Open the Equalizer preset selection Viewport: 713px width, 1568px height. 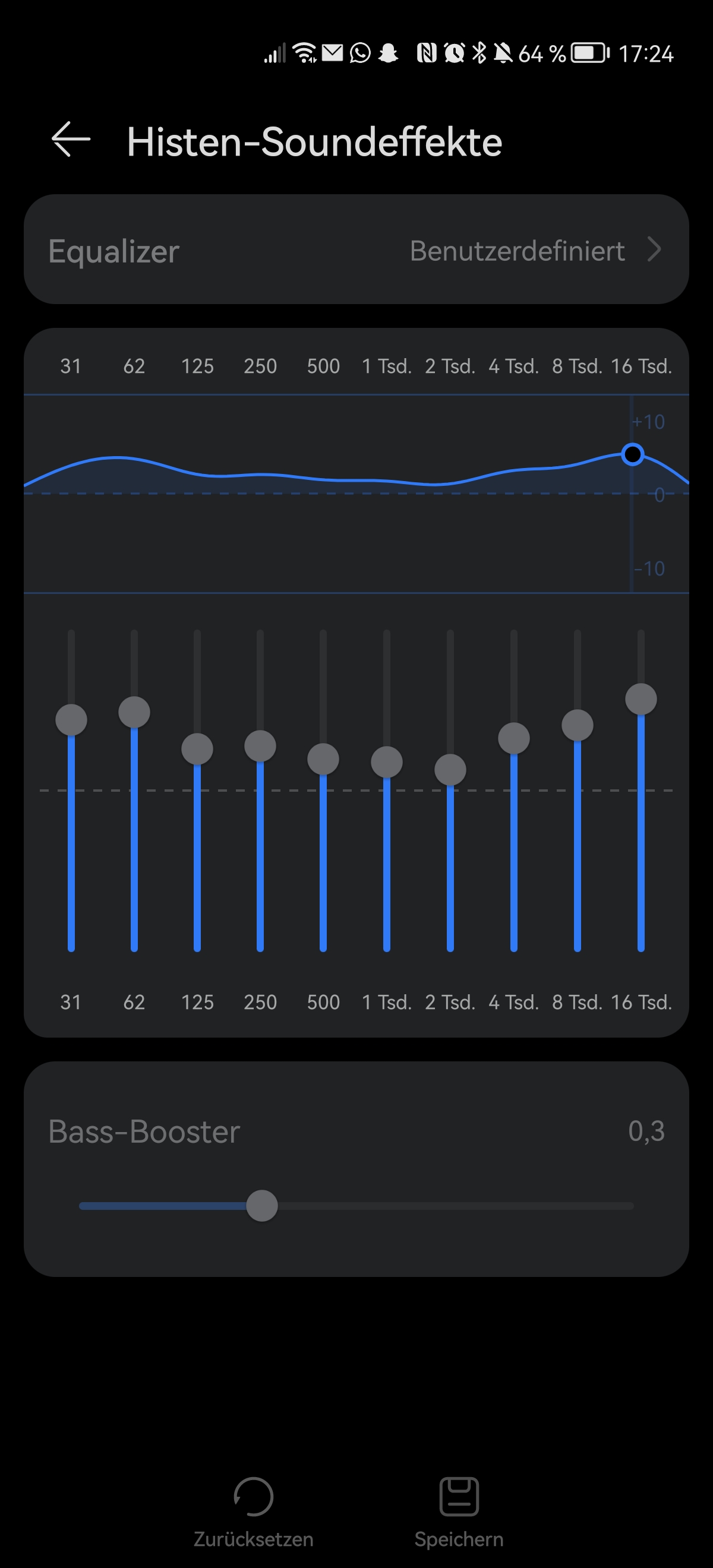tap(356, 249)
